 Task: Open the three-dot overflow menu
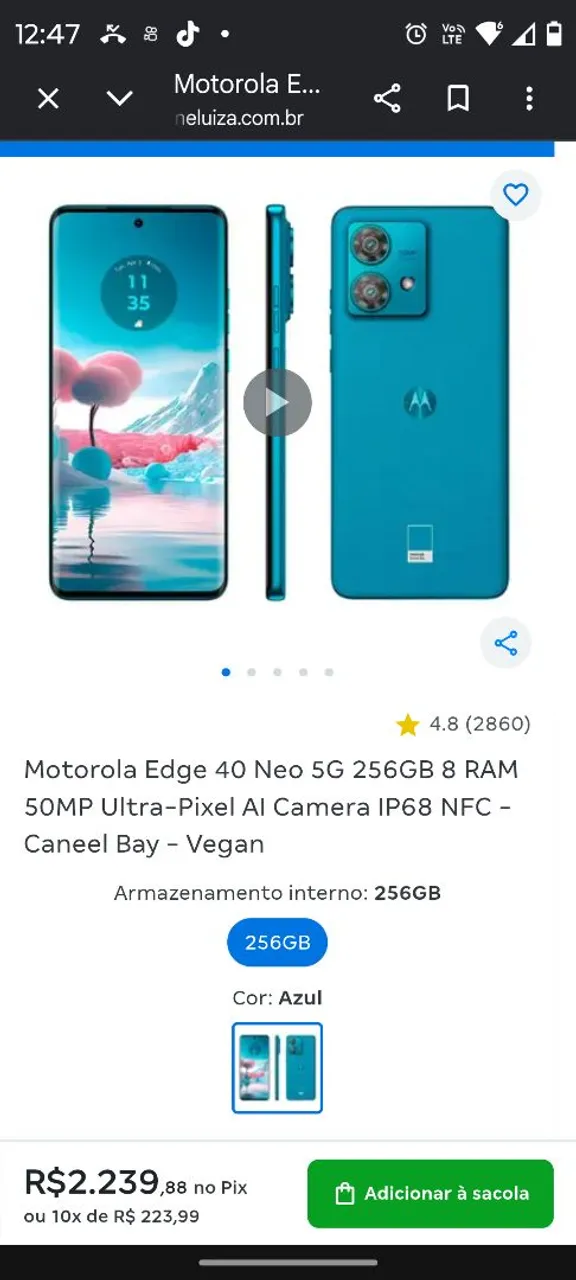[x=529, y=98]
